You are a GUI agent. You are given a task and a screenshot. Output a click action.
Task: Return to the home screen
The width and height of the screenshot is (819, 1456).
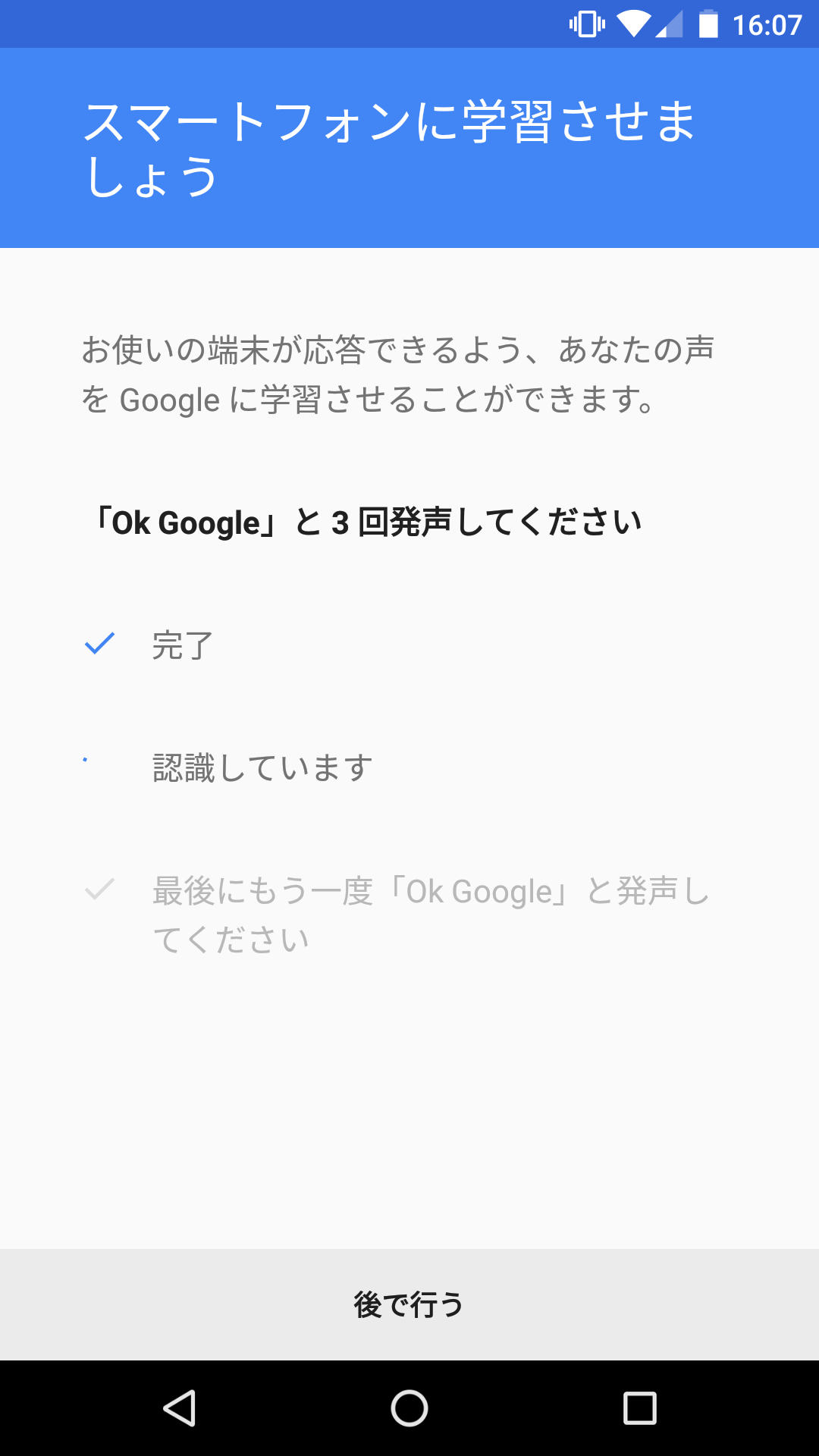(409, 1408)
